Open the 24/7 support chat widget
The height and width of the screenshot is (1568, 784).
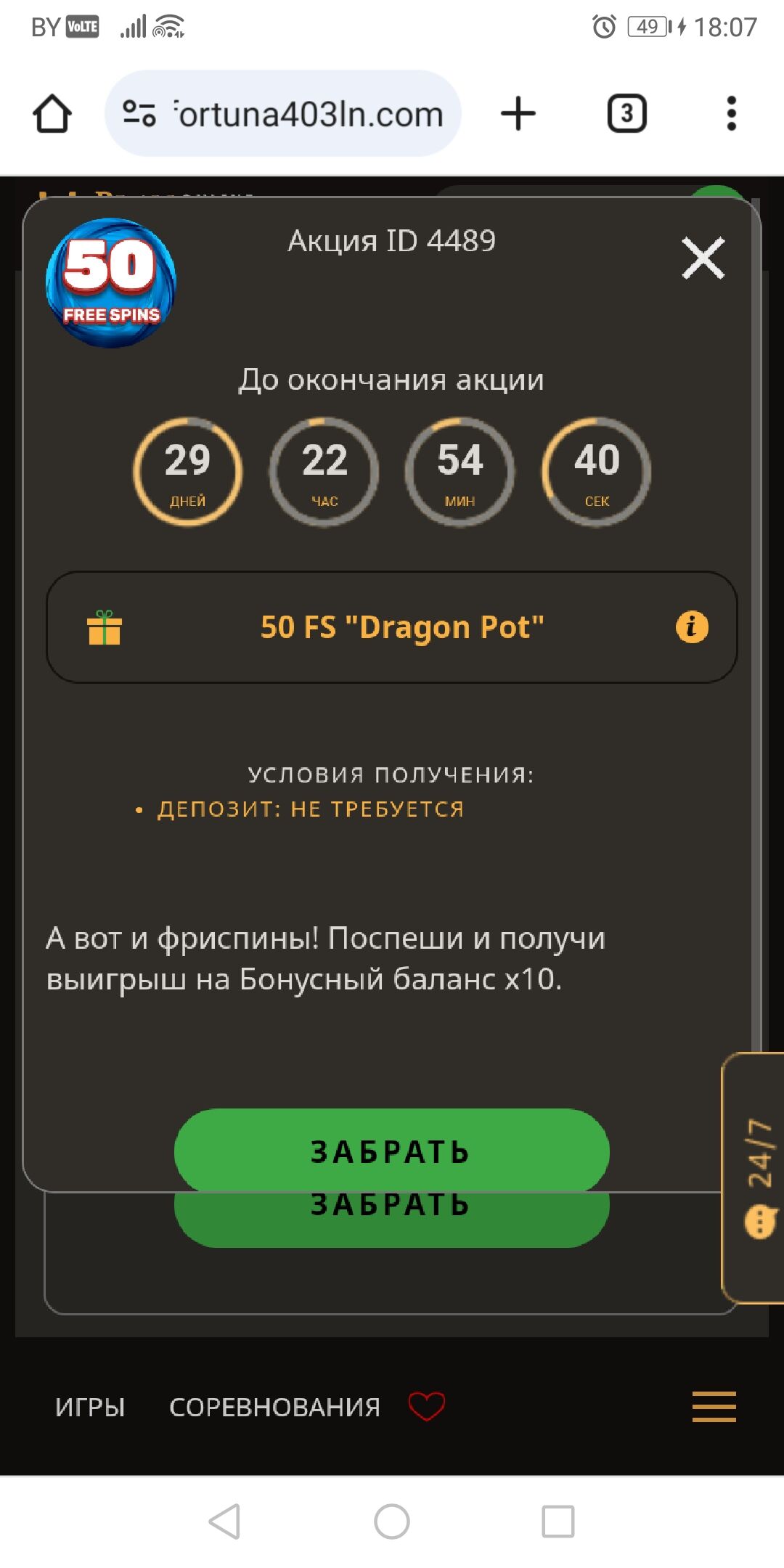pos(754,1177)
